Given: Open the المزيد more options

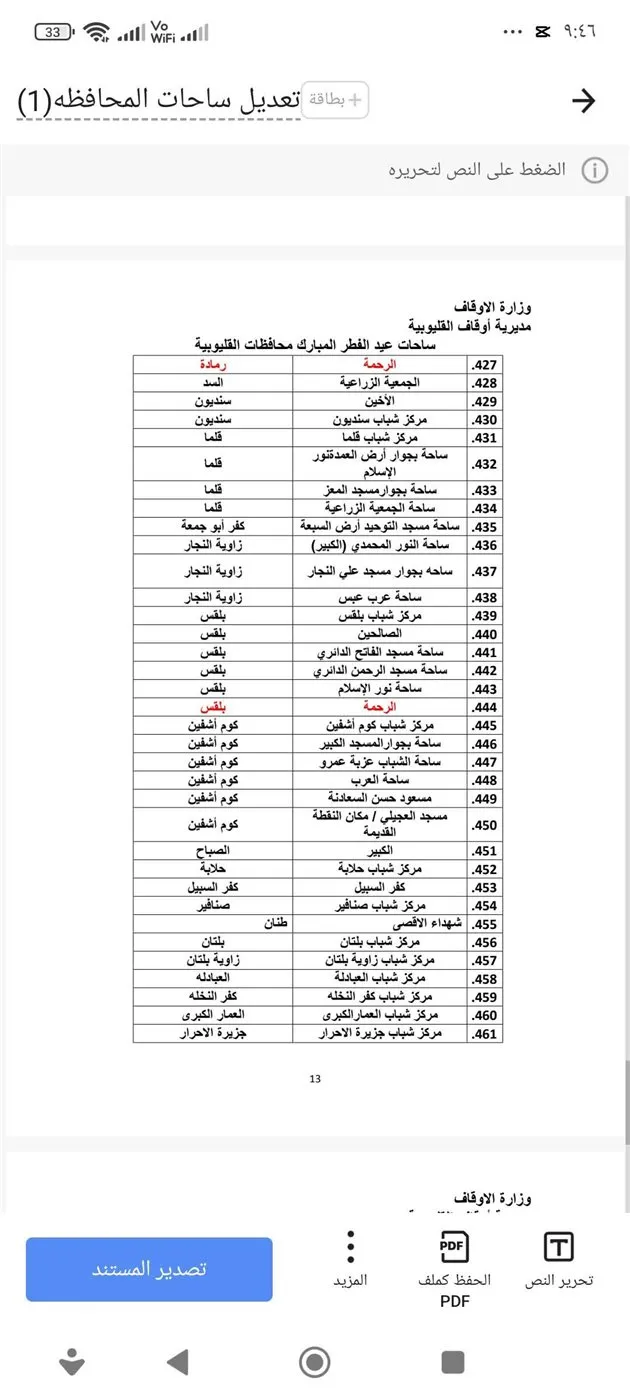Looking at the screenshot, I should pos(350,1259).
